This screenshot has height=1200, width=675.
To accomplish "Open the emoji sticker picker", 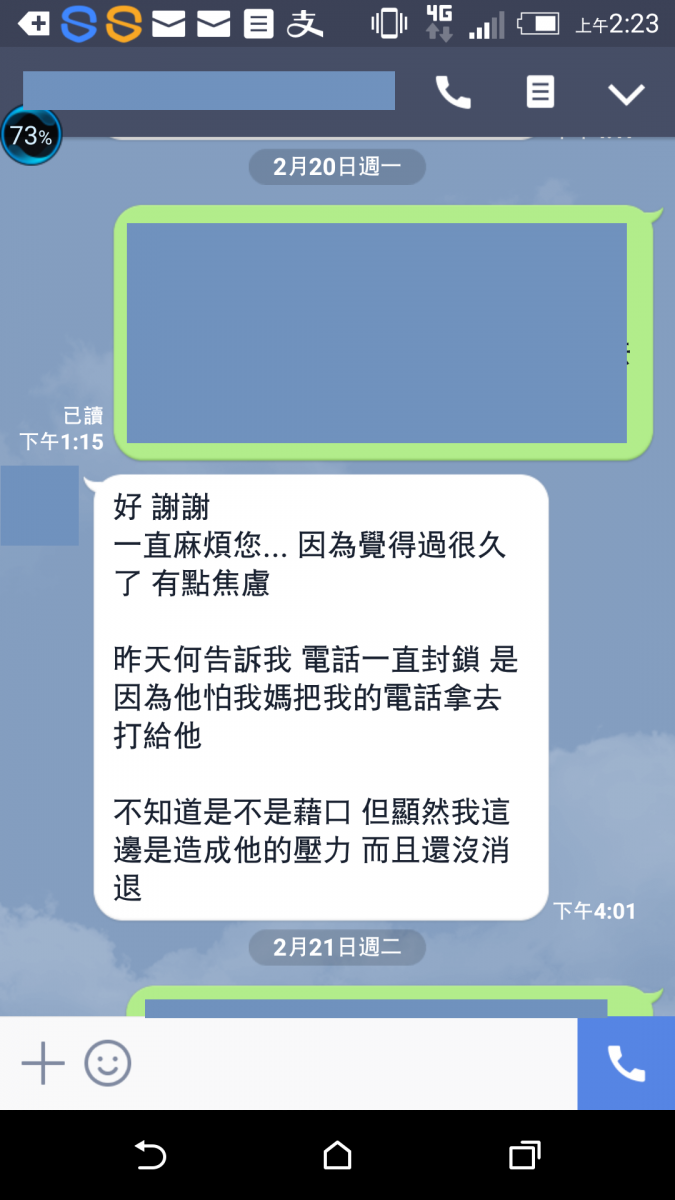I will point(107,1064).
